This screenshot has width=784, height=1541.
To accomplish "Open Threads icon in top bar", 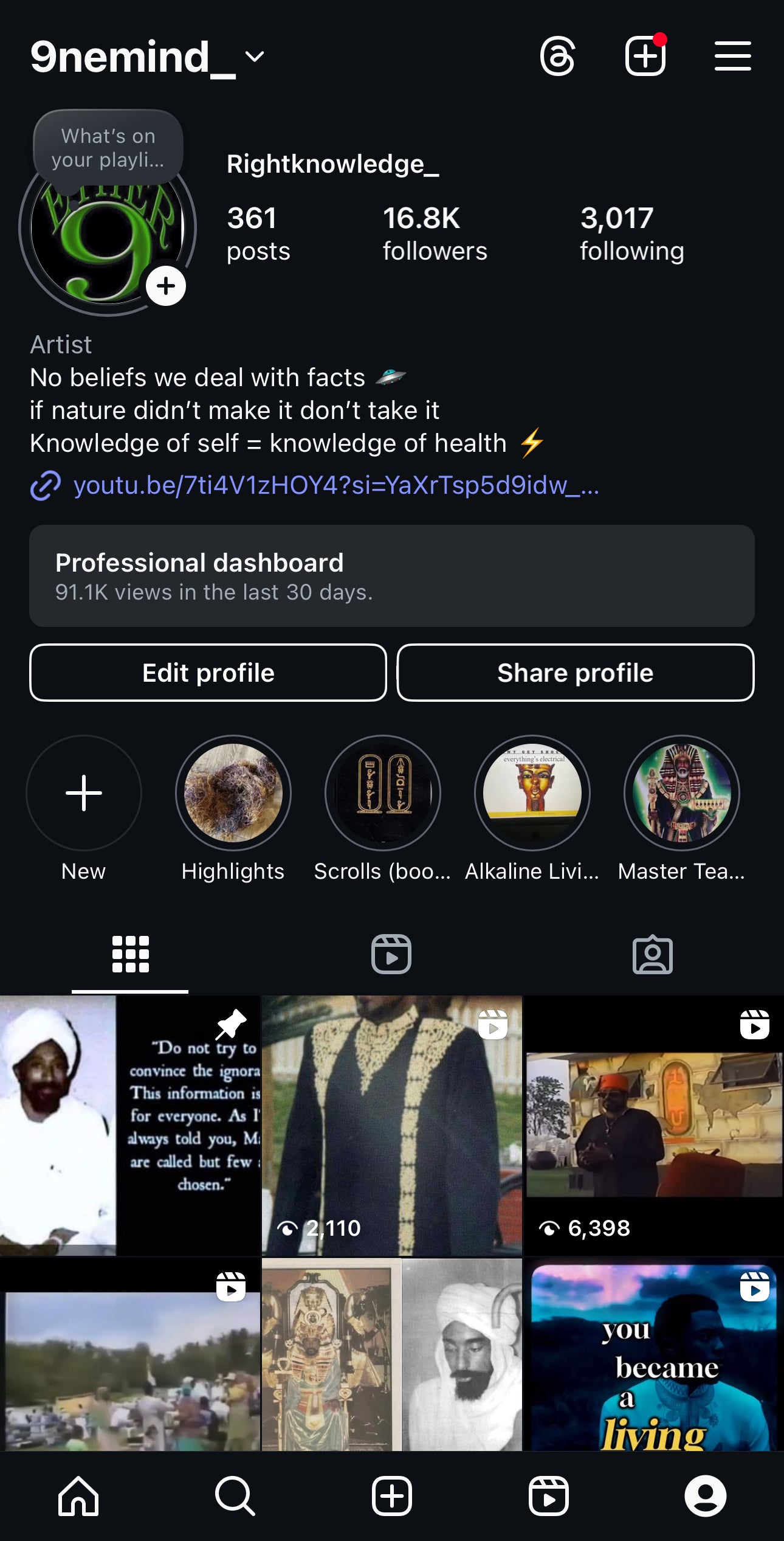I will click(x=557, y=57).
